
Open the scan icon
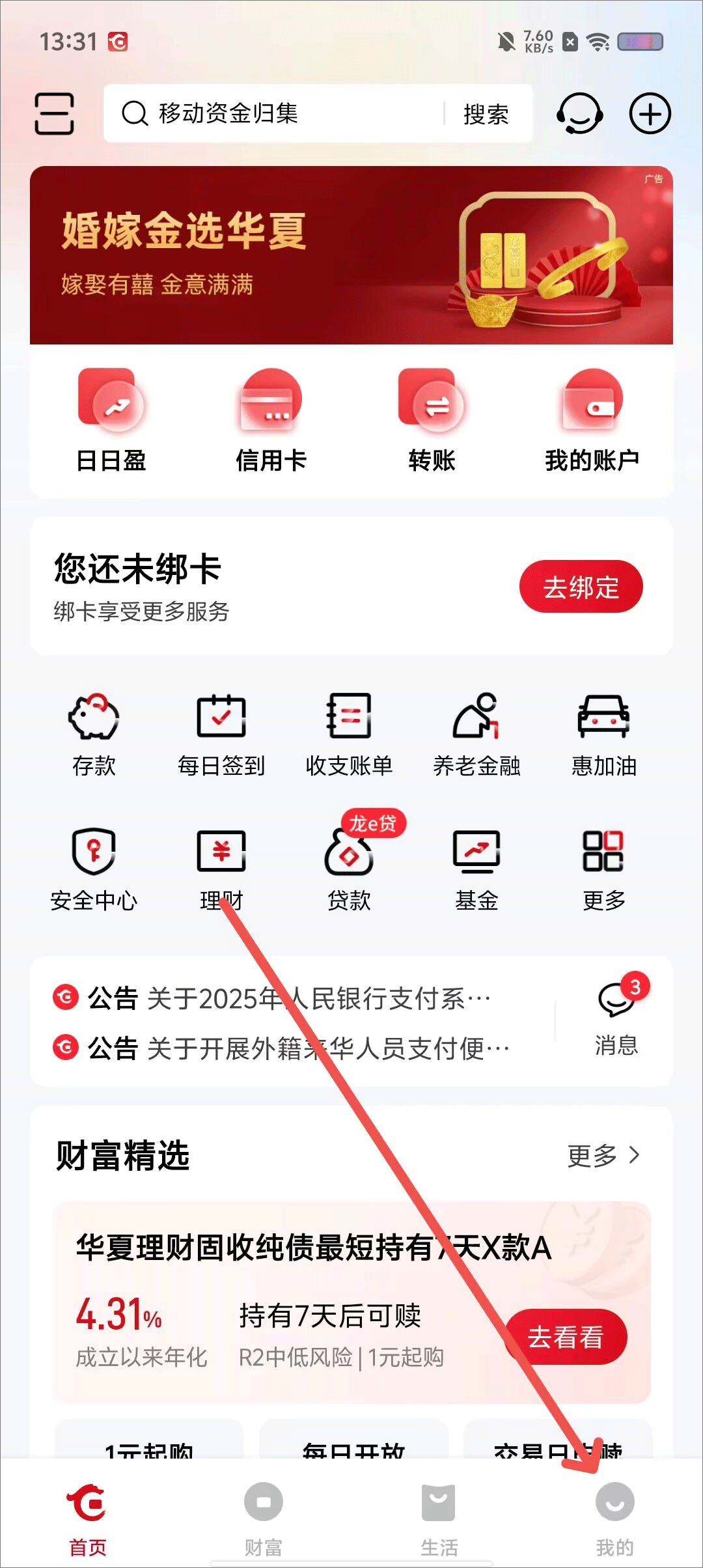pyautogui.click(x=54, y=114)
